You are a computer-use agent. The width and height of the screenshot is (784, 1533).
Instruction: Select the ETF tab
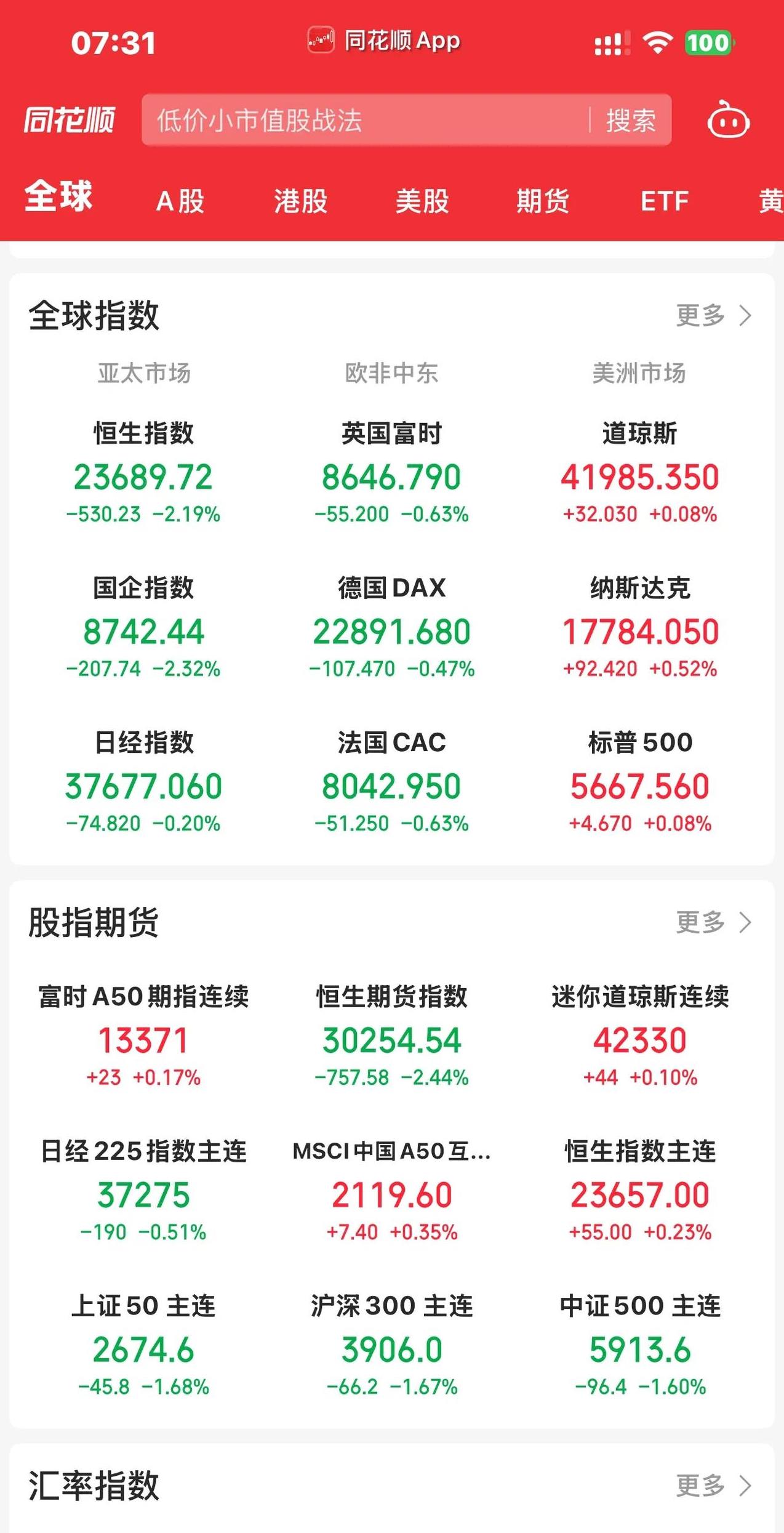click(663, 200)
